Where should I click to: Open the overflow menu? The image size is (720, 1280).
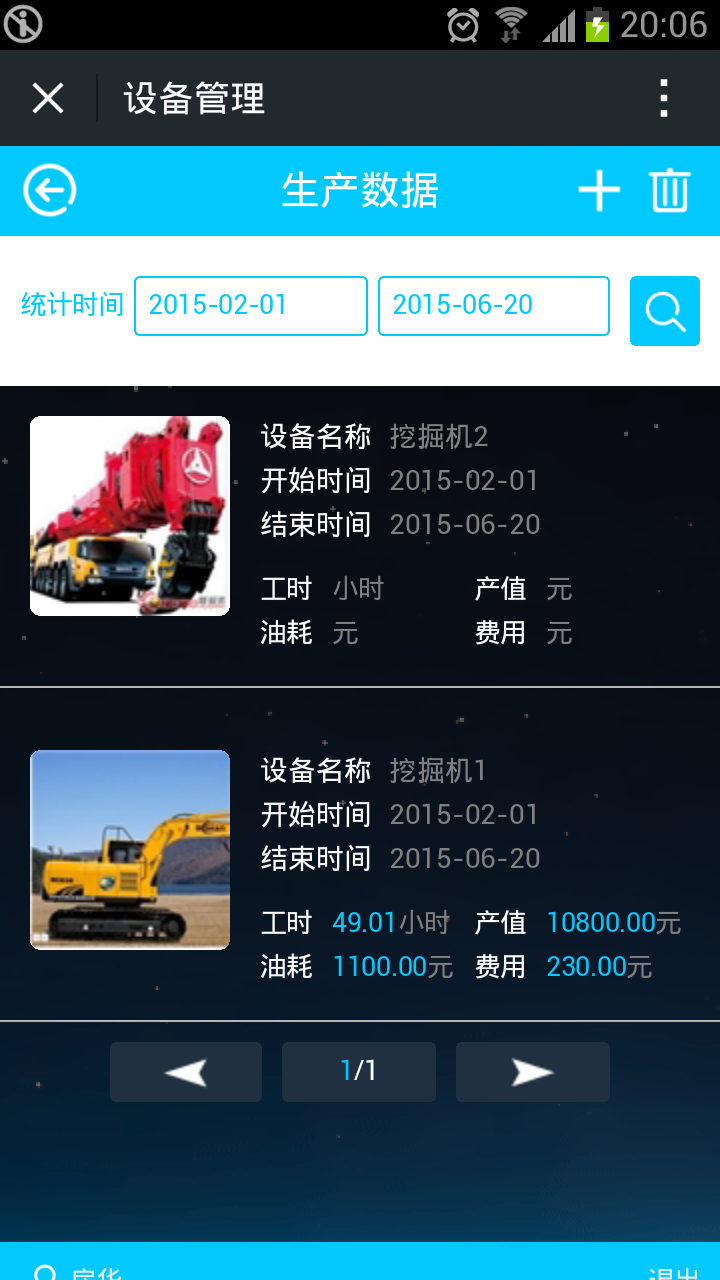coord(663,98)
